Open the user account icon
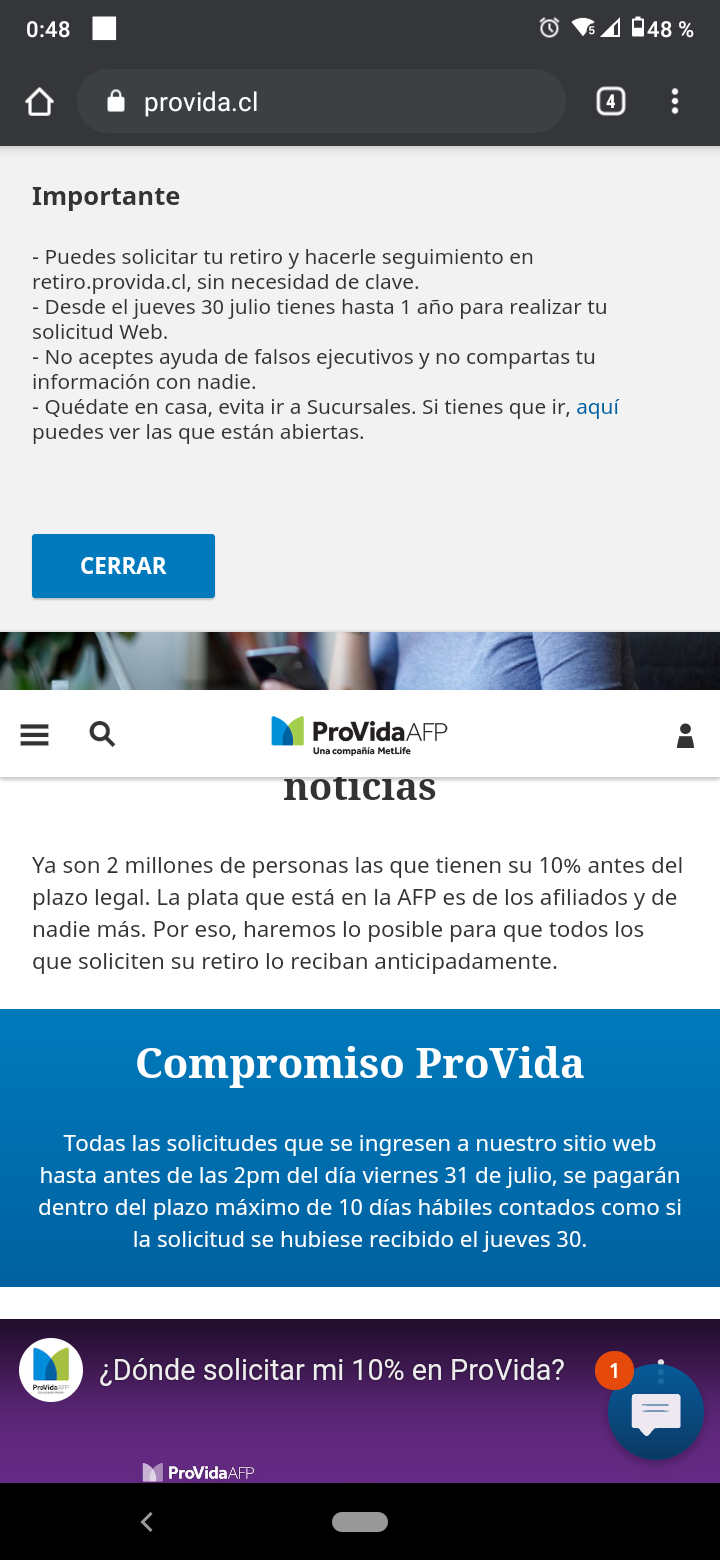 click(x=685, y=736)
